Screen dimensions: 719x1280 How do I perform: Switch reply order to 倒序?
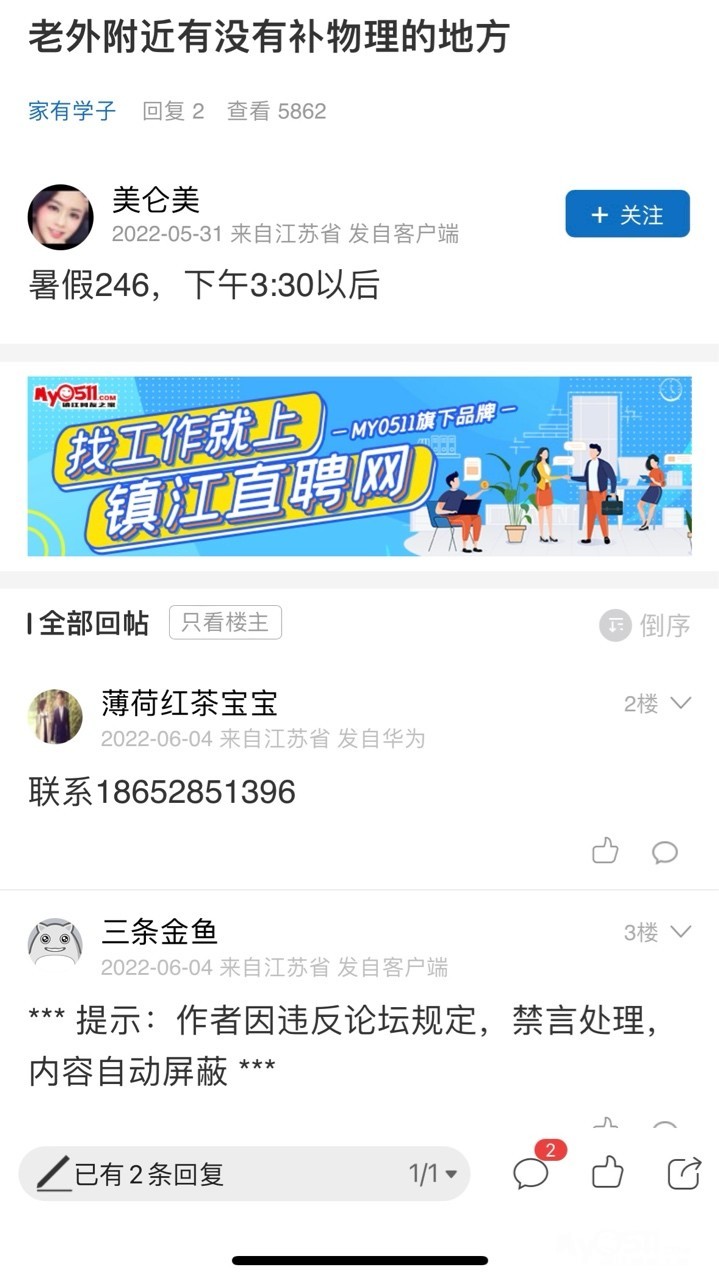click(645, 625)
